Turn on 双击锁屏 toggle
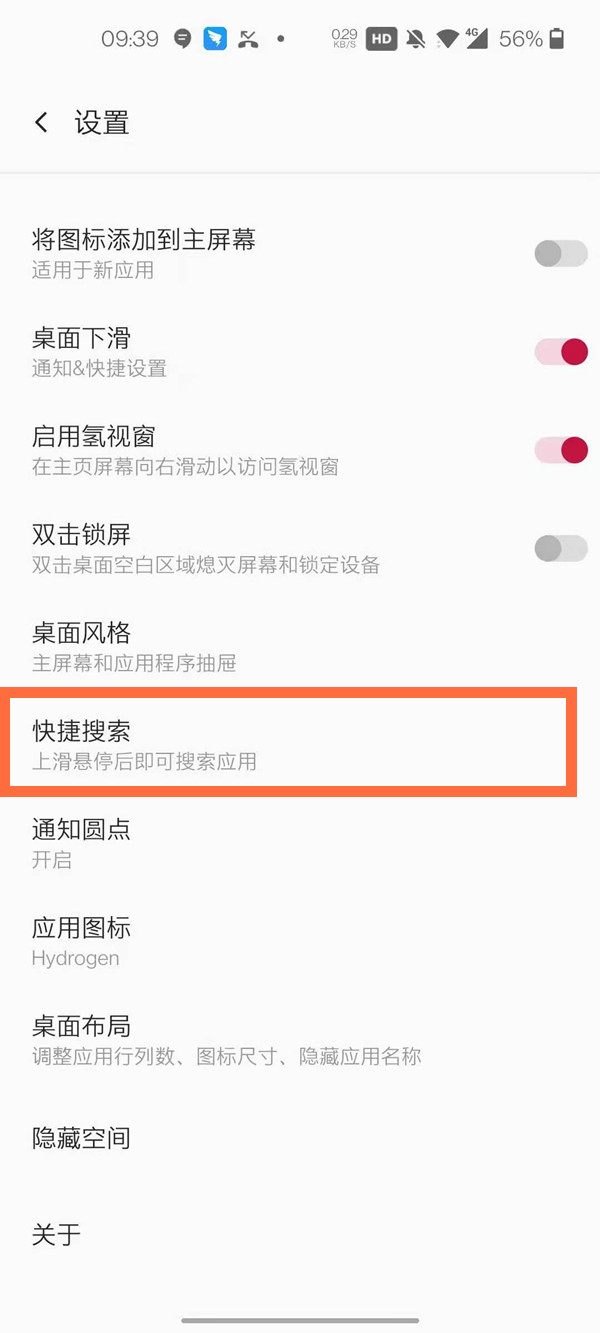The height and width of the screenshot is (1333, 600). [x=560, y=548]
